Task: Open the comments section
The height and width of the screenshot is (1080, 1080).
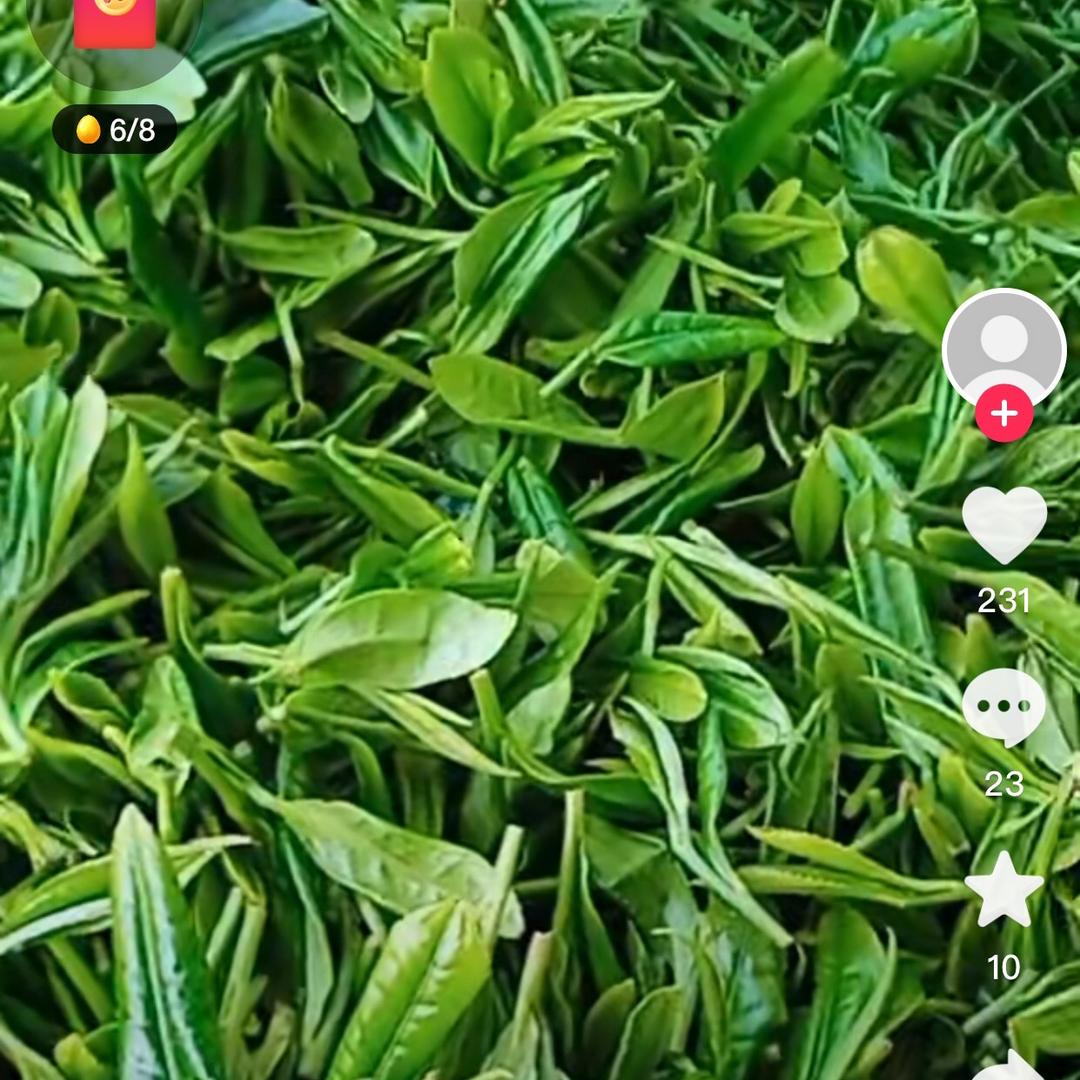Action: pos(1004,707)
